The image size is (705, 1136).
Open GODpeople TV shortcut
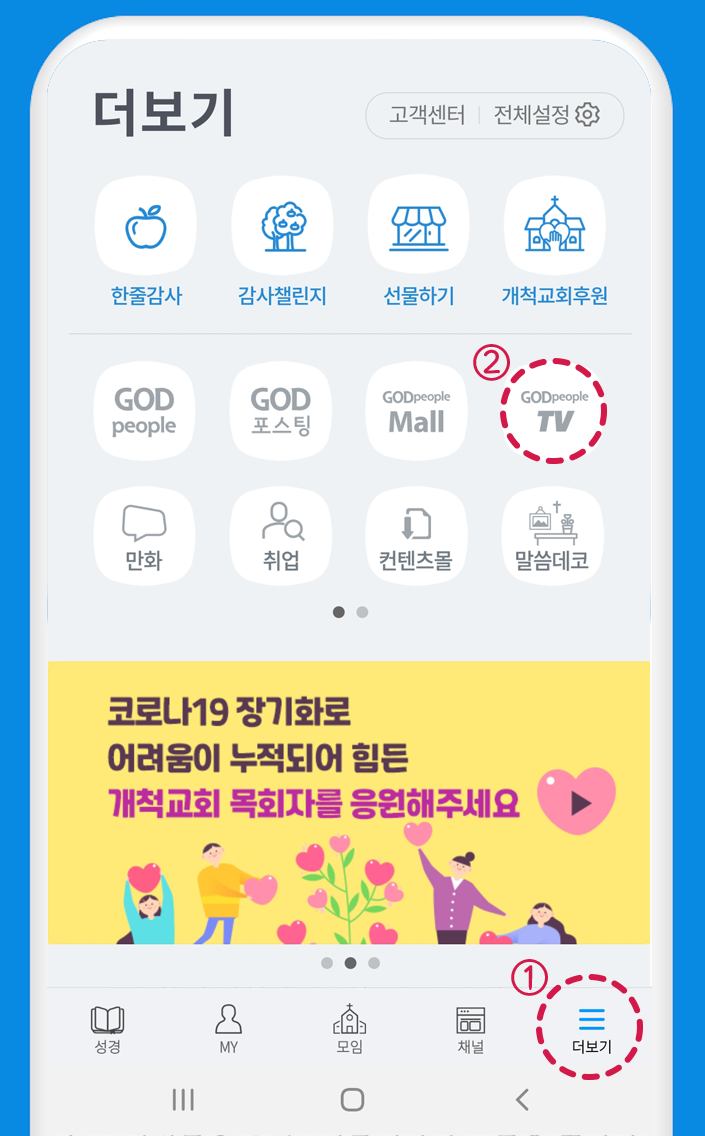coord(555,411)
